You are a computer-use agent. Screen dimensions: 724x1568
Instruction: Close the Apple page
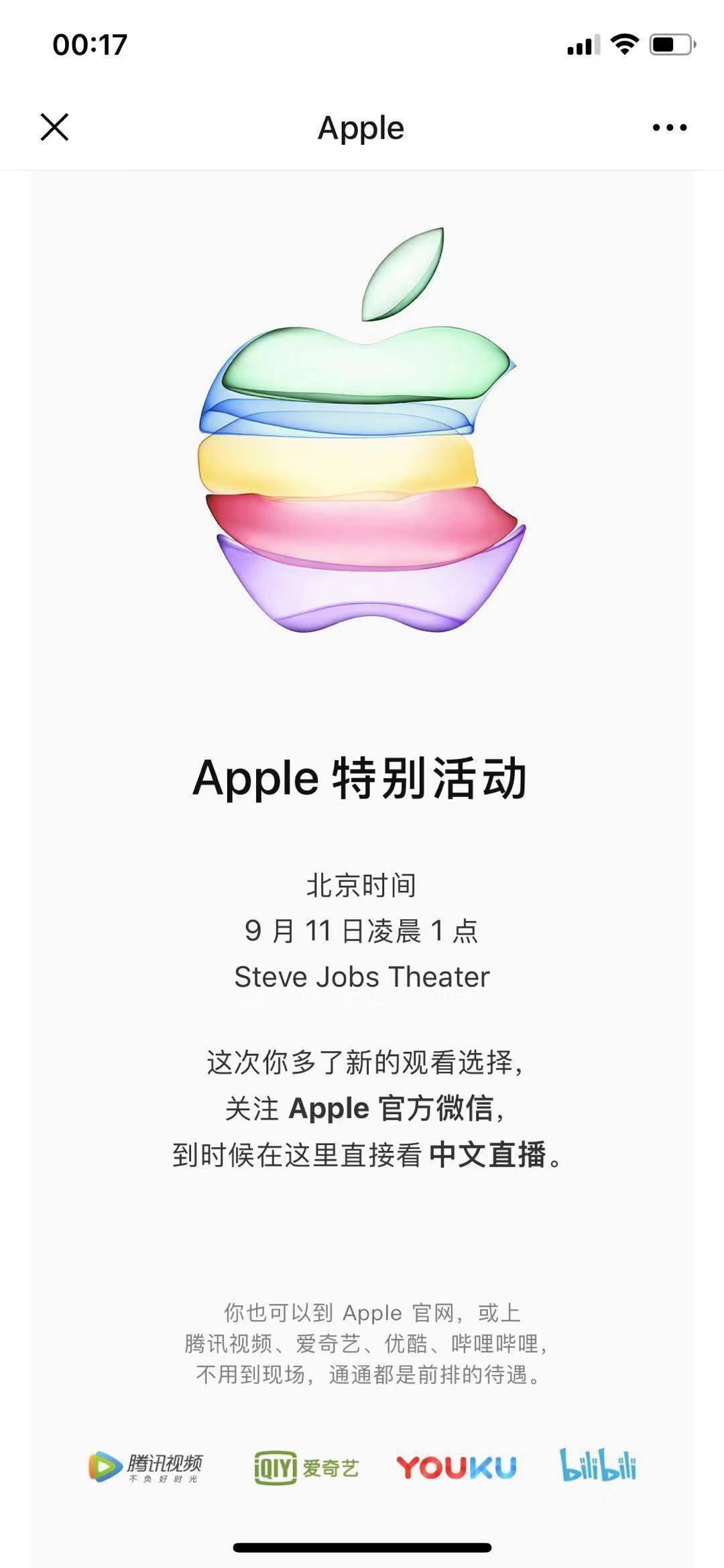coord(54,127)
